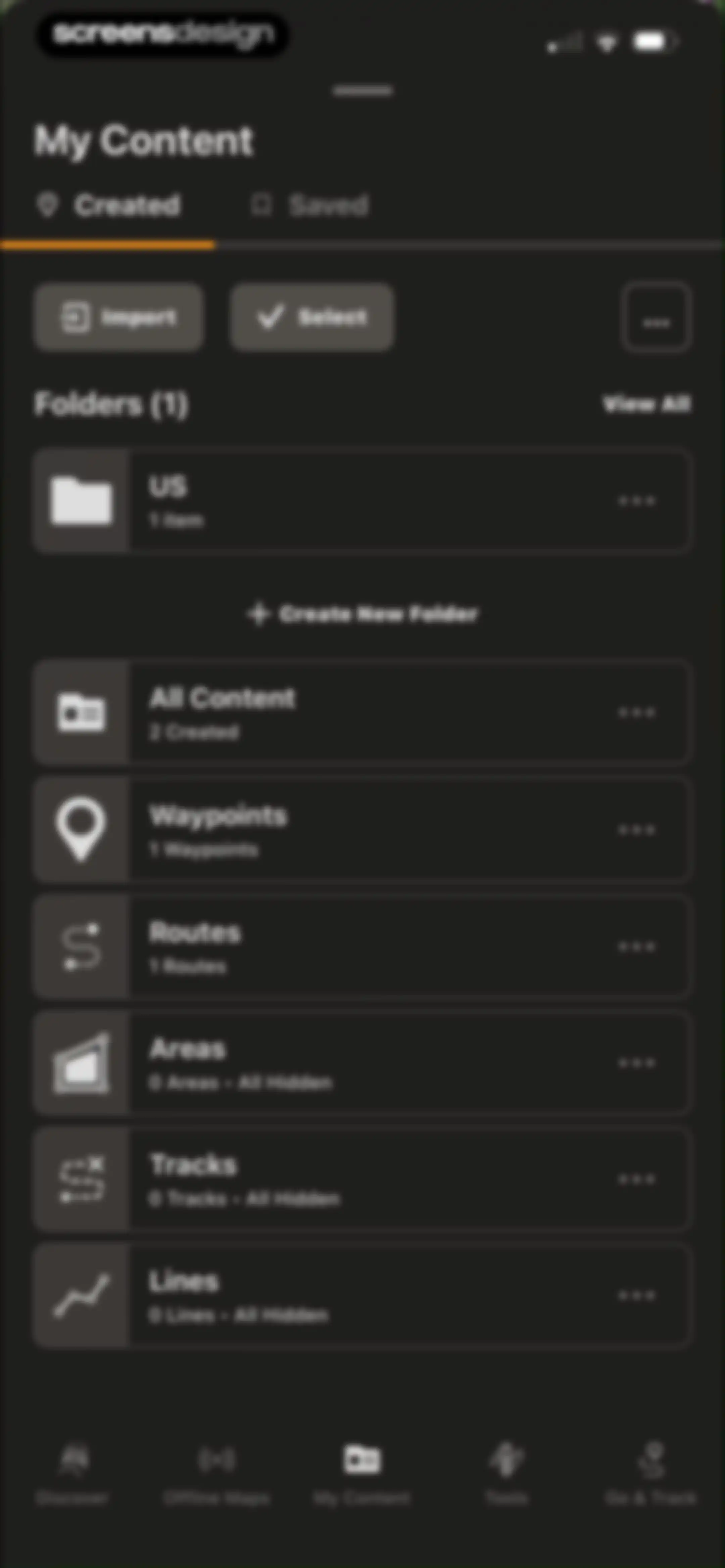Tap the Select button
Viewport: 725px width, 1568px height.
(x=312, y=317)
